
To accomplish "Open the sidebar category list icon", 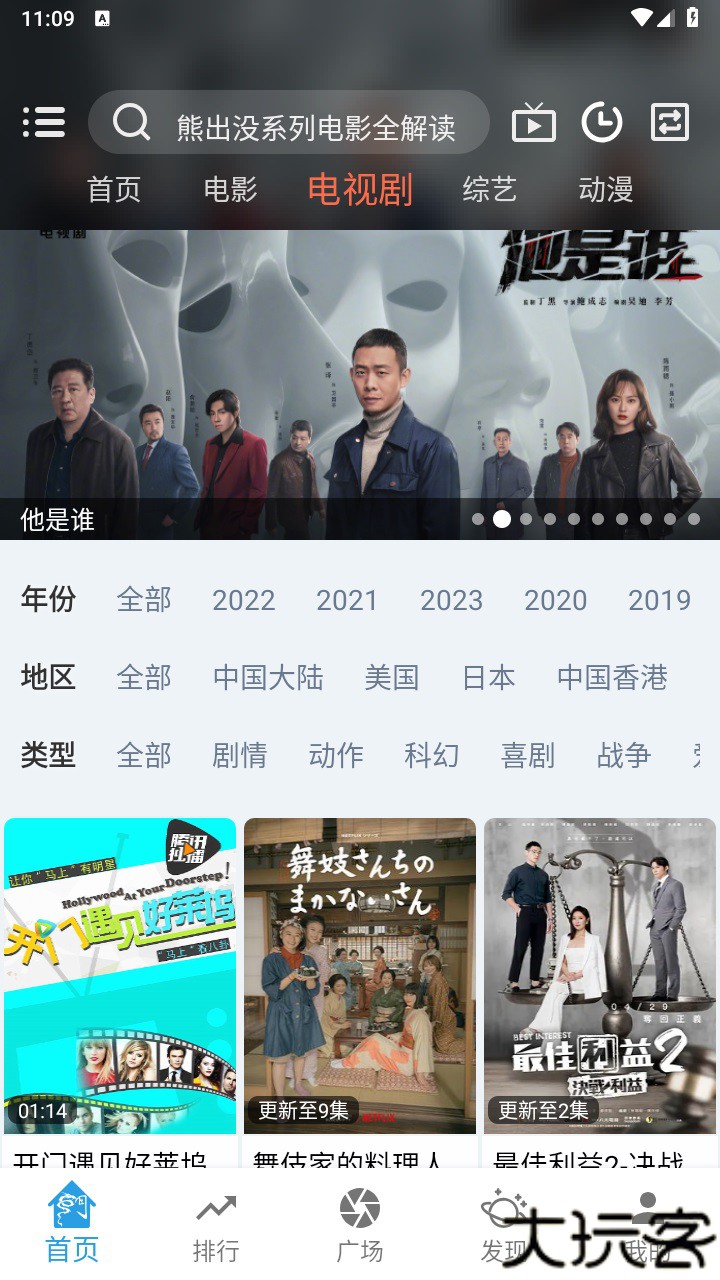I will click(44, 122).
